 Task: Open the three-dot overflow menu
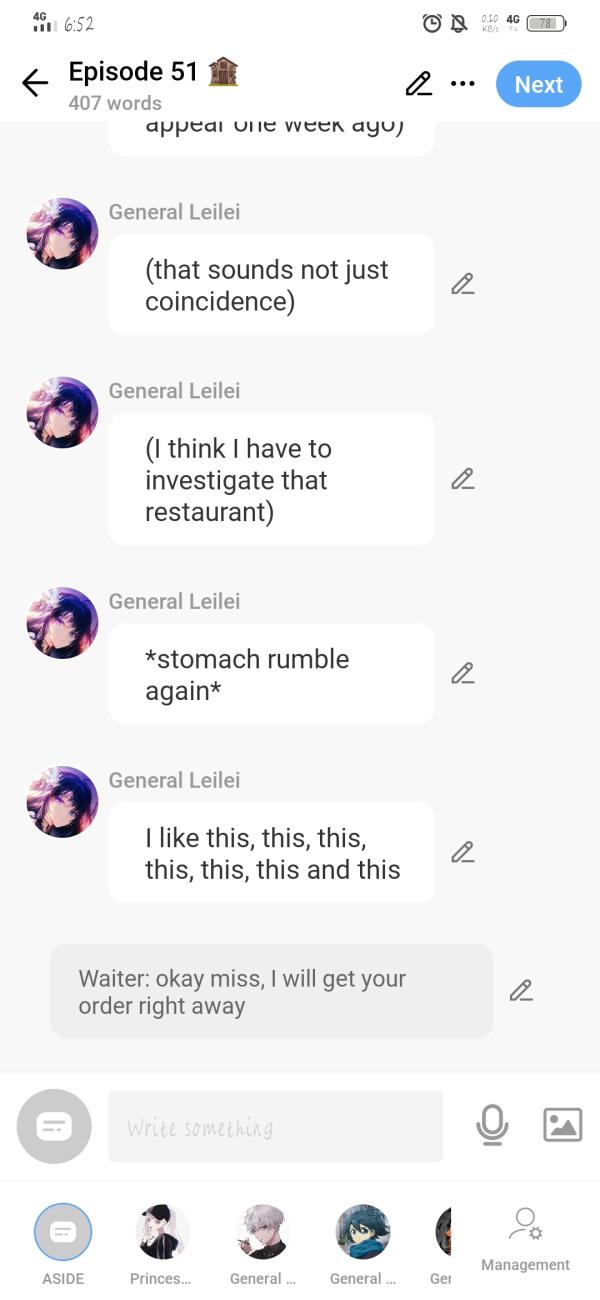(x=462, y=84)
